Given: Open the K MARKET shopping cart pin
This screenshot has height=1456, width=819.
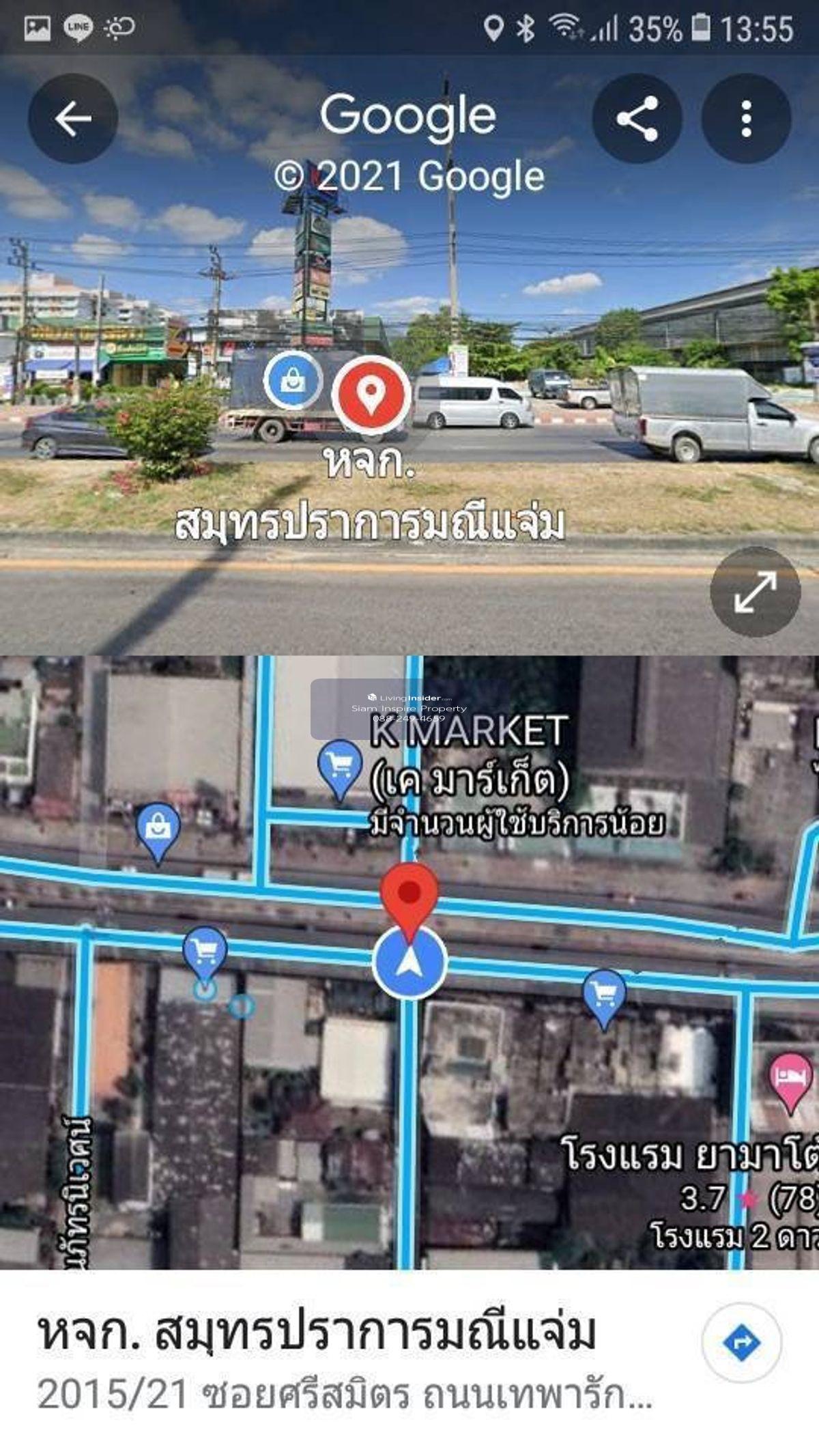Looking at the screenshot, I should (339, 767).
